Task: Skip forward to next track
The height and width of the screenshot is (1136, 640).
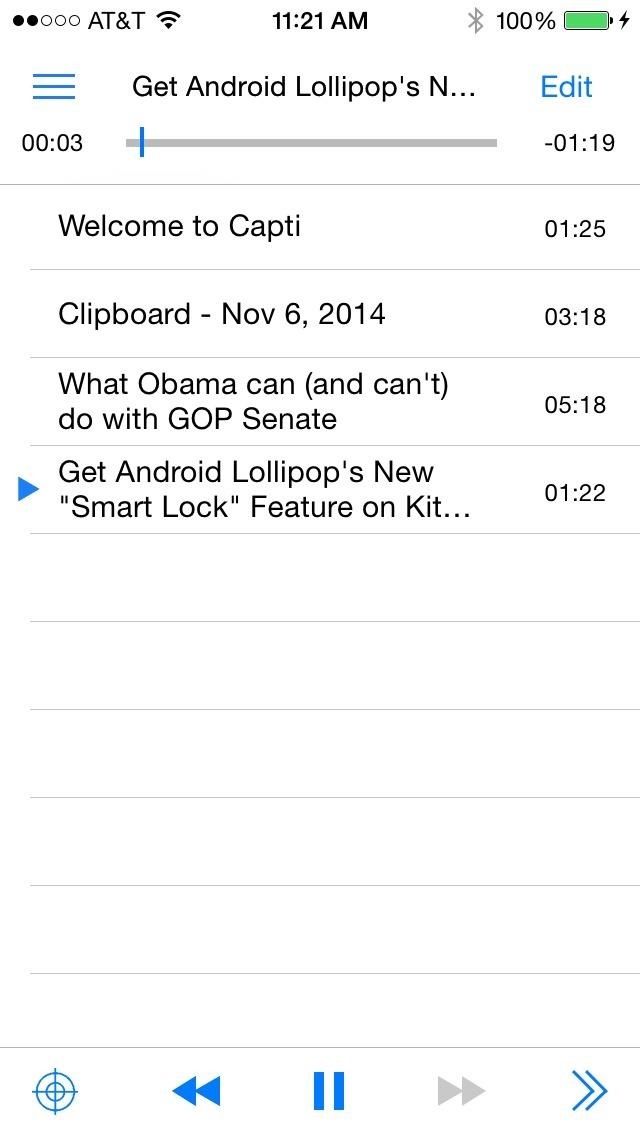Action: [x=461, y=1091]
